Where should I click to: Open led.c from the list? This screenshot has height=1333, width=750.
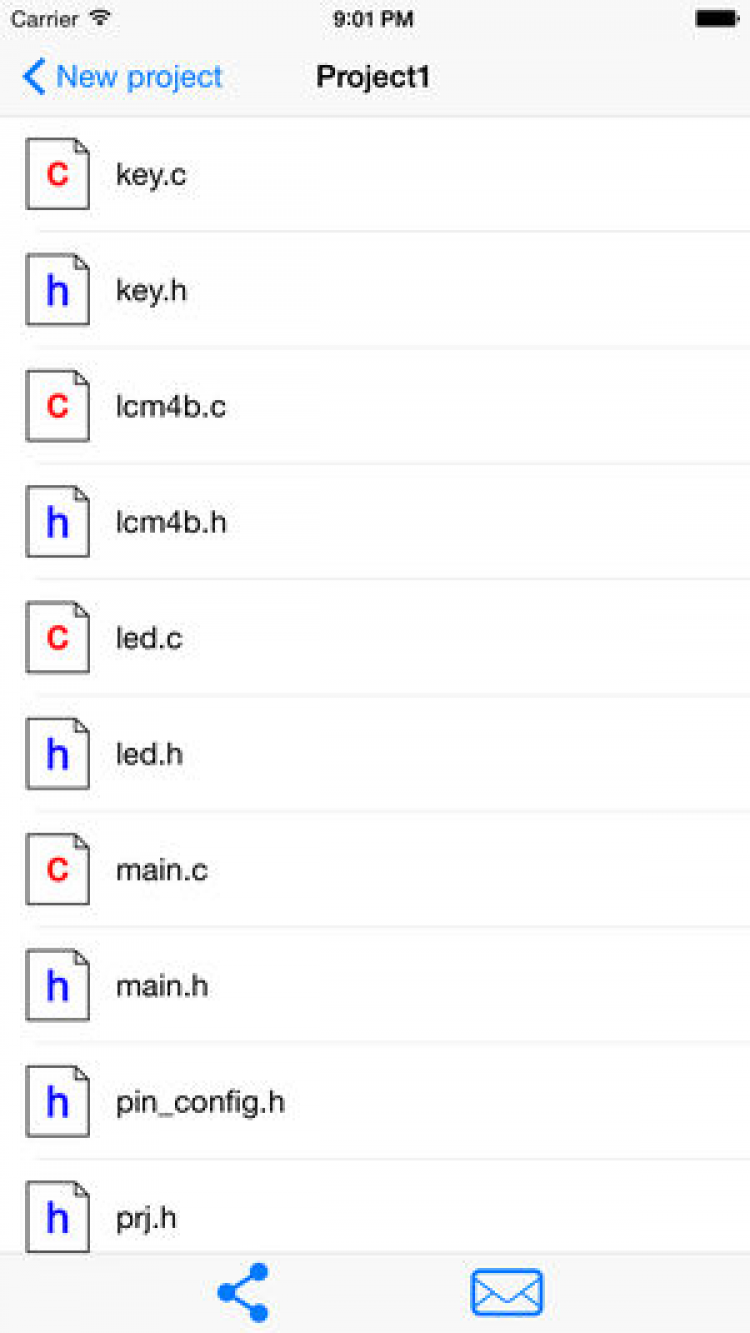coord(149,638)
